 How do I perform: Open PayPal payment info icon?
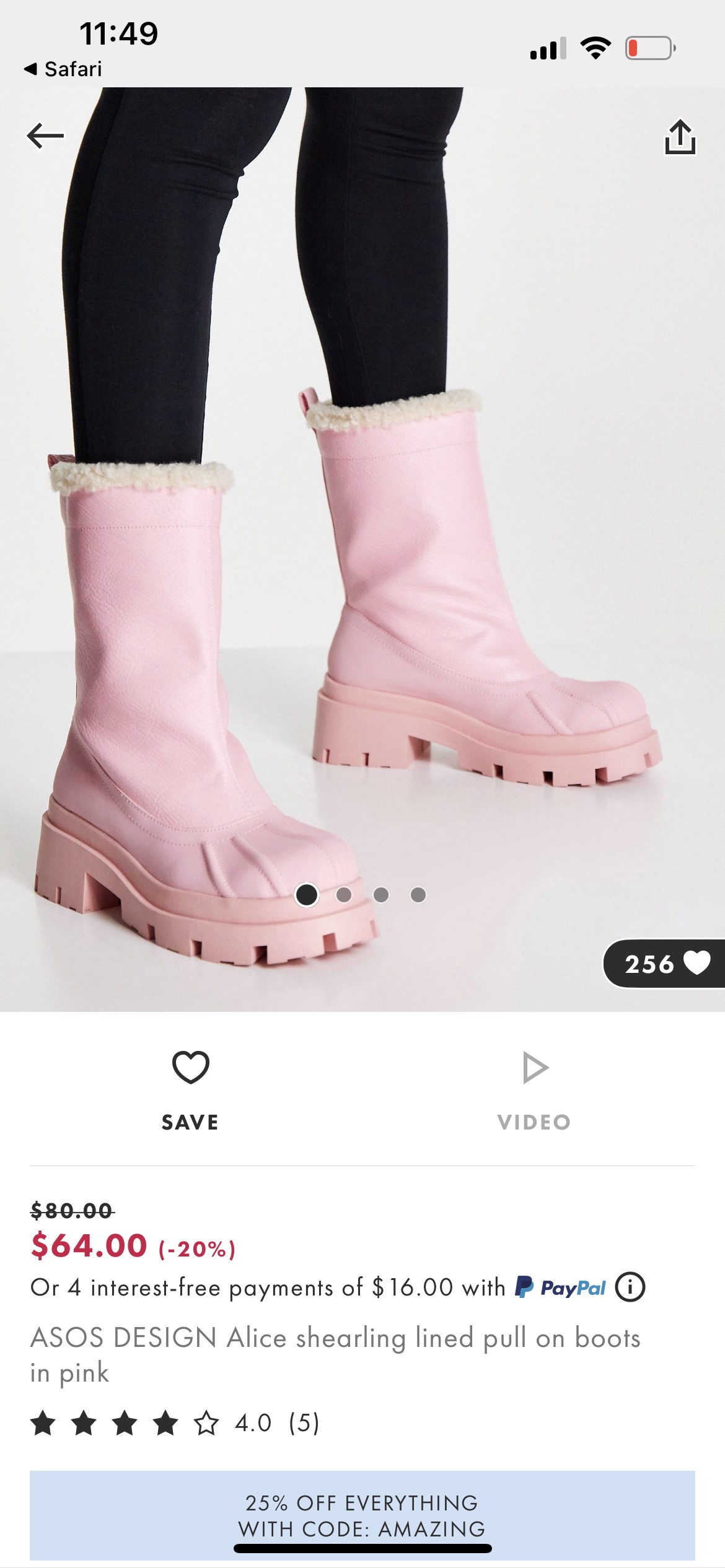630,1287
